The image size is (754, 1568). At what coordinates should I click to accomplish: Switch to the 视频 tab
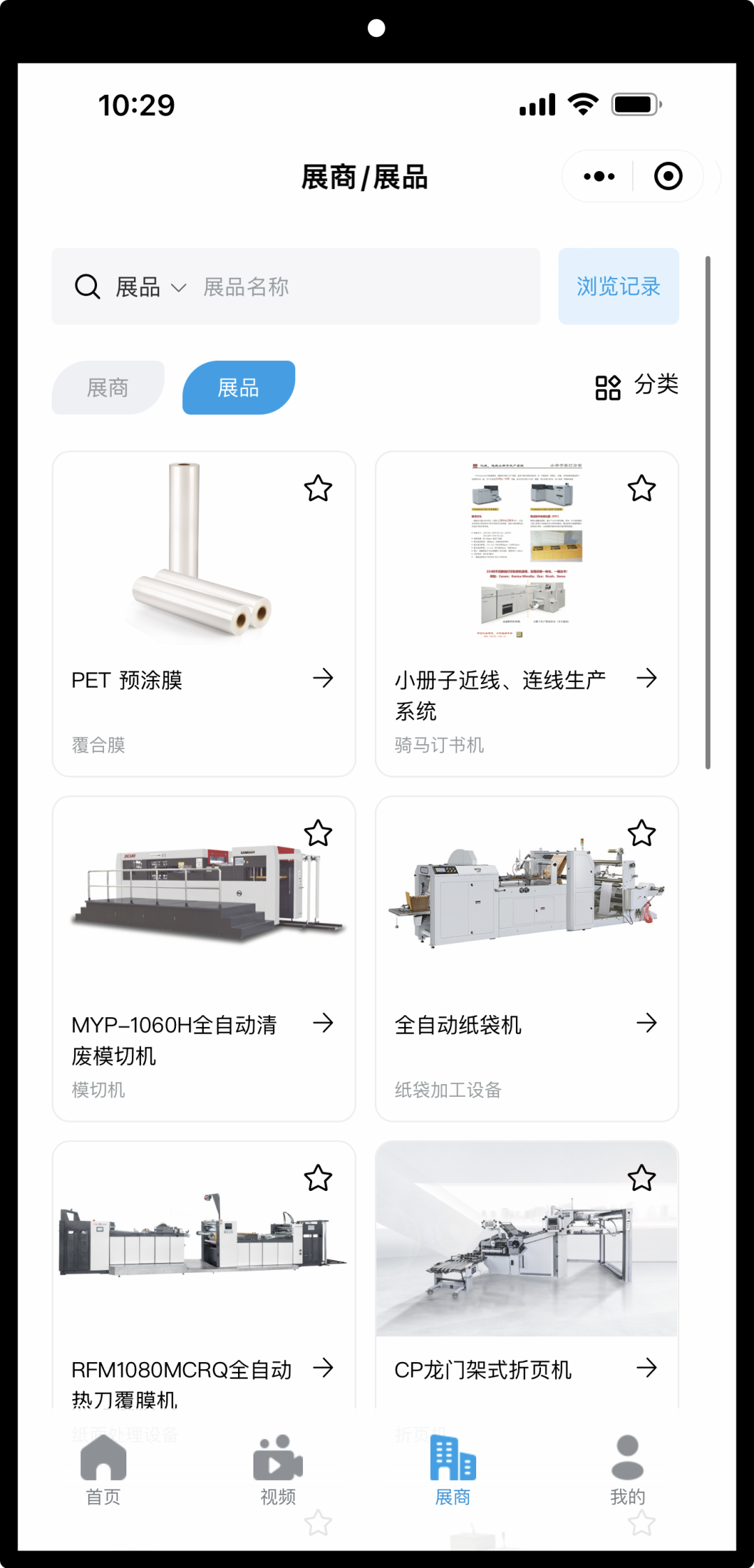tap(278, 1470)
